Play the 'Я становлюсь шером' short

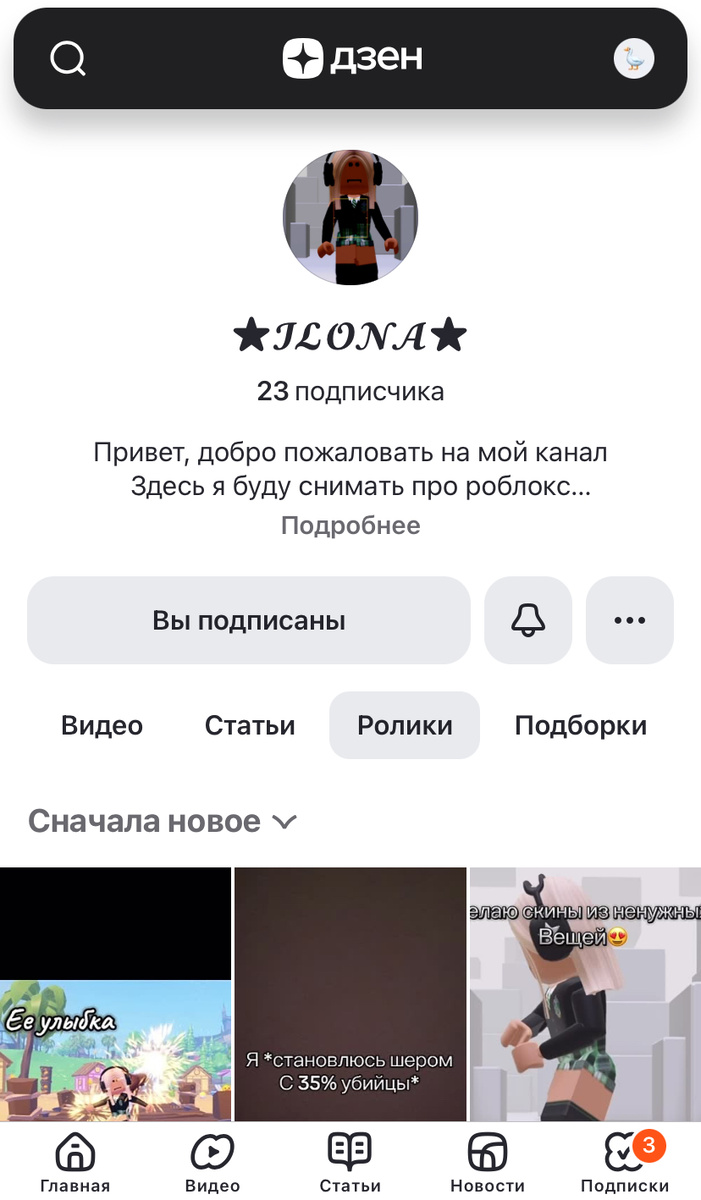[x=350, y=995]
